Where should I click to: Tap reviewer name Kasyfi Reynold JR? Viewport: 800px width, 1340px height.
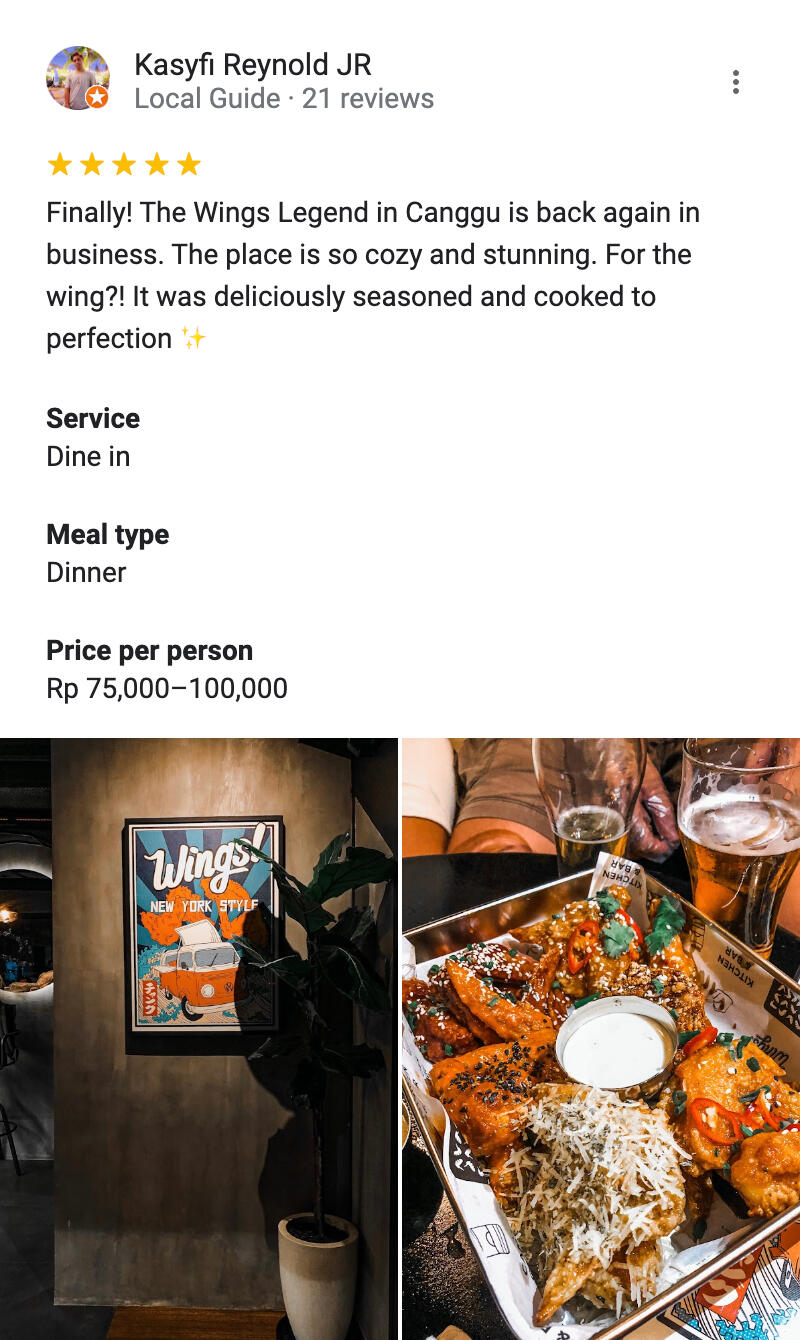(x=253, y=65)
